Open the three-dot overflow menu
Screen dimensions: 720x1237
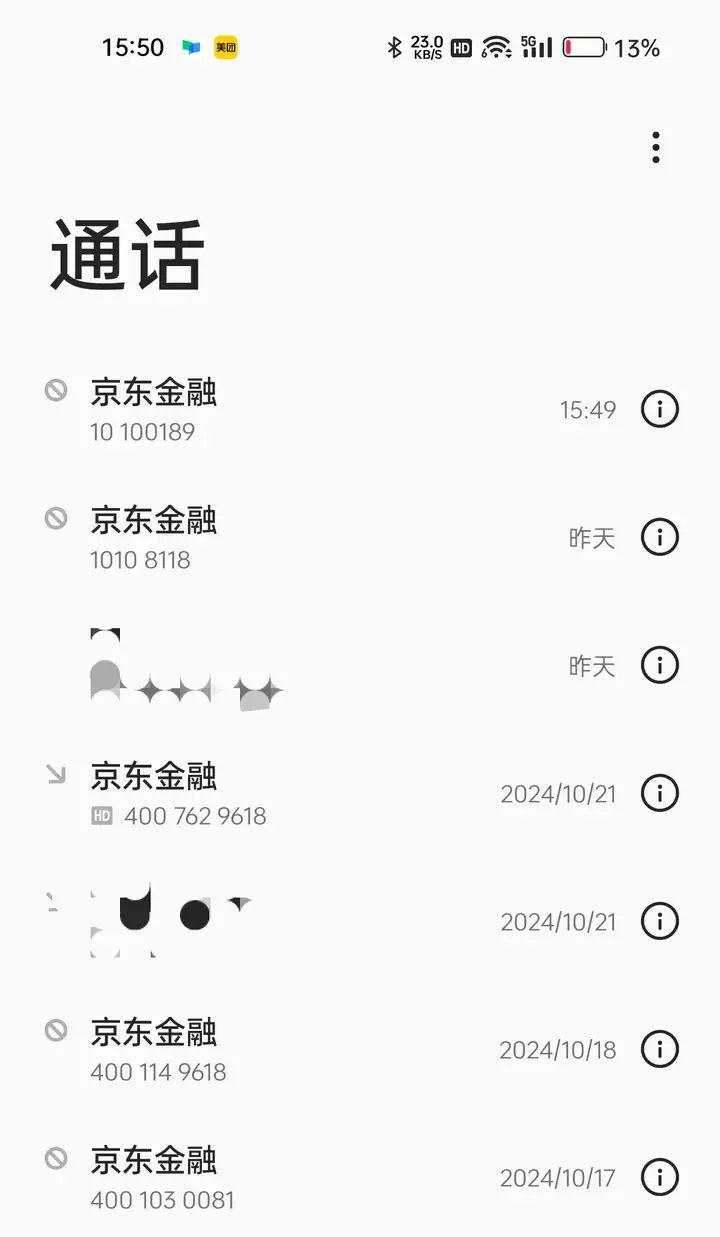tap(656, 147)
